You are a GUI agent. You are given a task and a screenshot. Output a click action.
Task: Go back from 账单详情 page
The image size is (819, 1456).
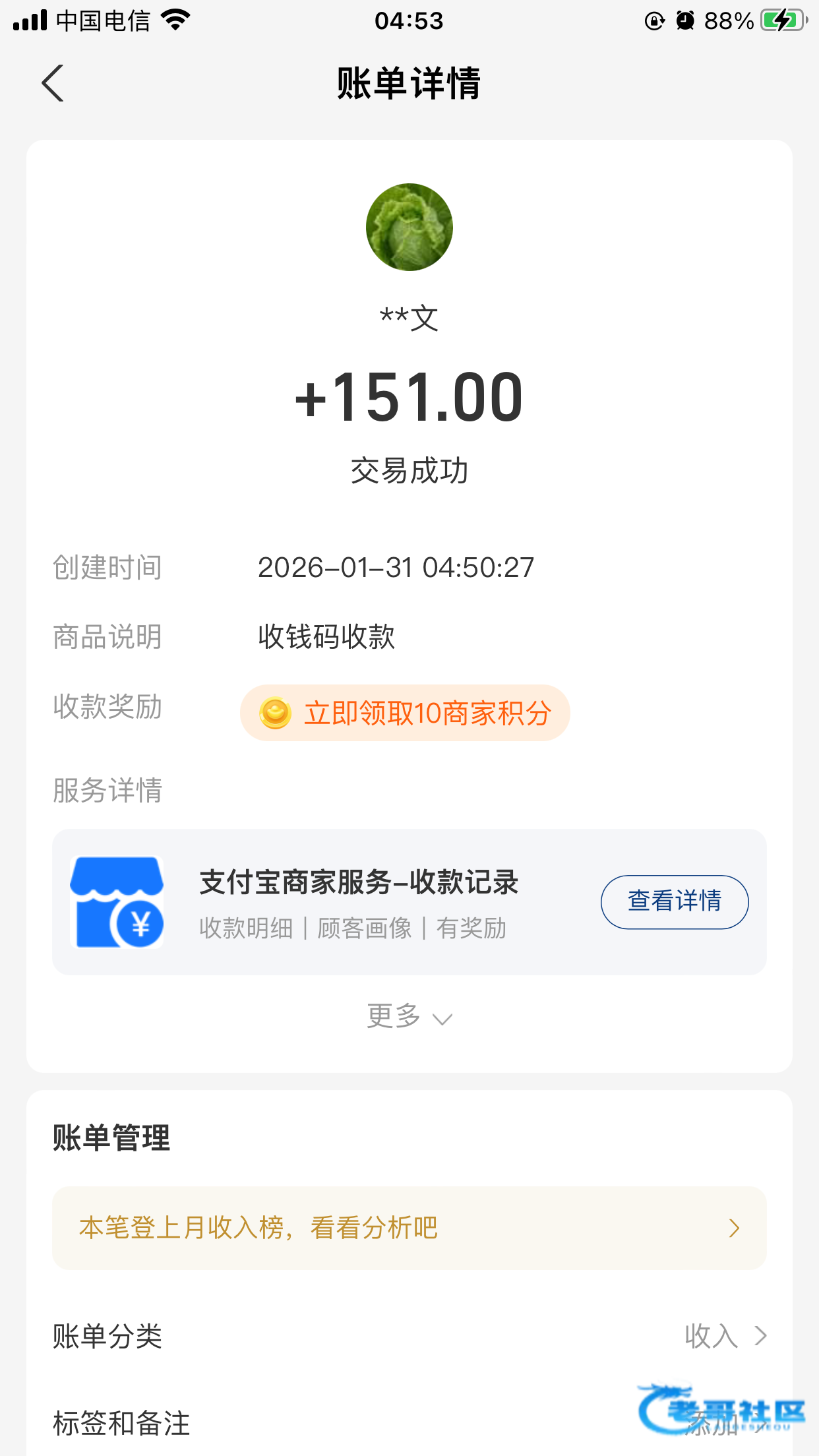53,83
